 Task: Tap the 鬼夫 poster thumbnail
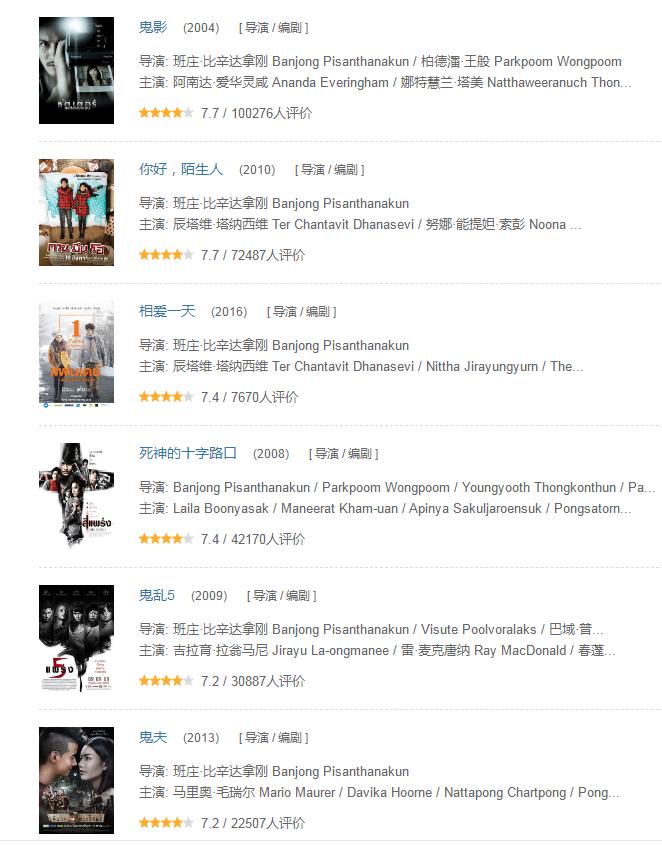click(76, 780)
